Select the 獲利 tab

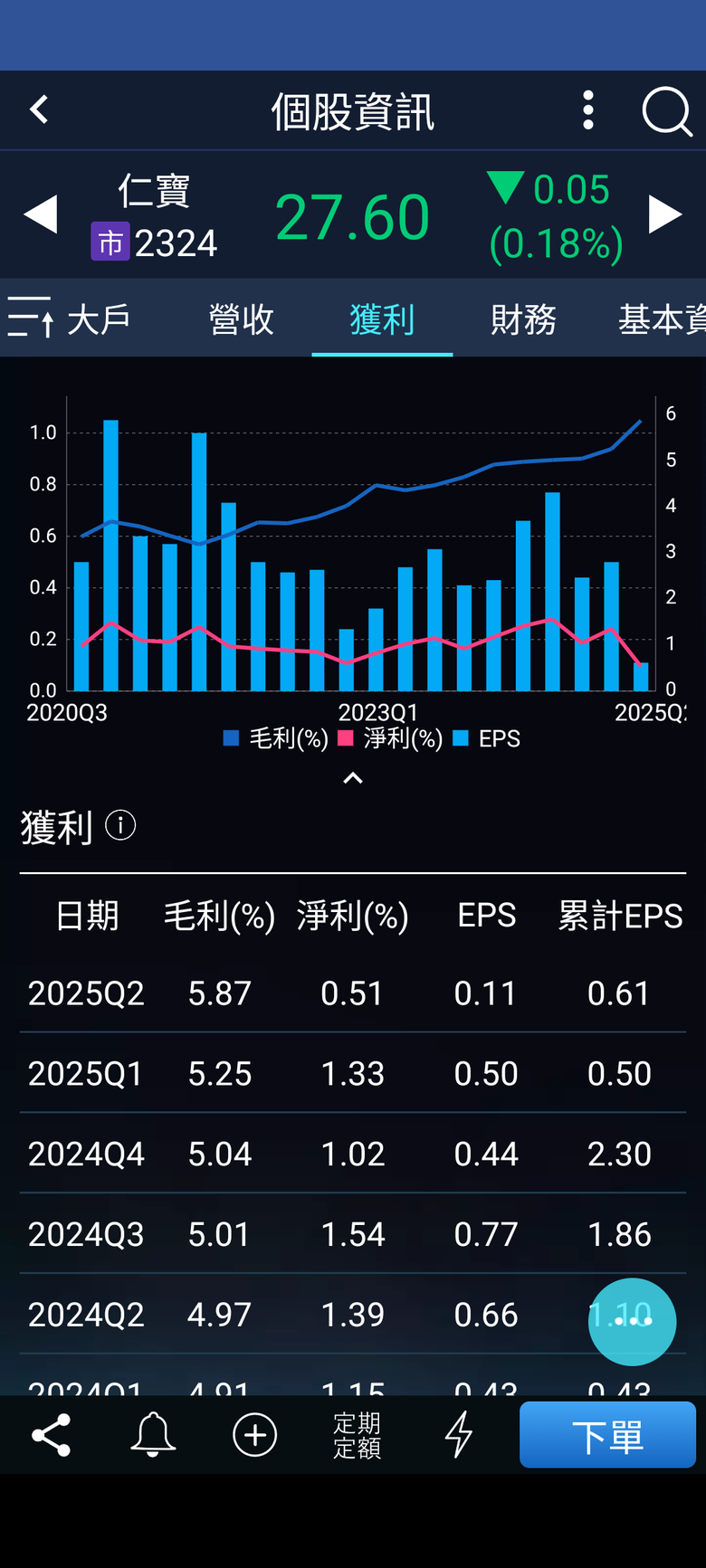click(x=382, y=319)
